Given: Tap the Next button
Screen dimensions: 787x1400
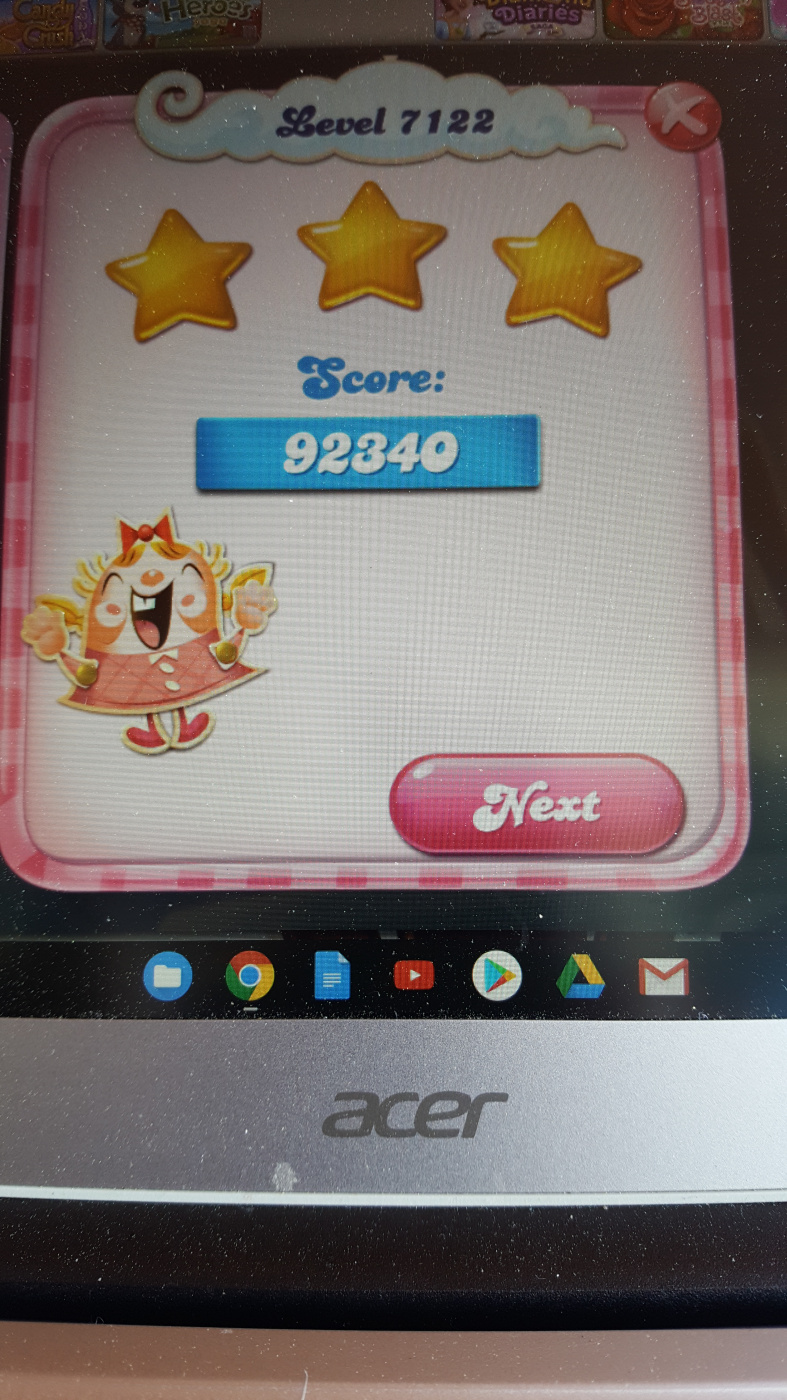Looking at the screenshot, I should click(x=537, y=805).
